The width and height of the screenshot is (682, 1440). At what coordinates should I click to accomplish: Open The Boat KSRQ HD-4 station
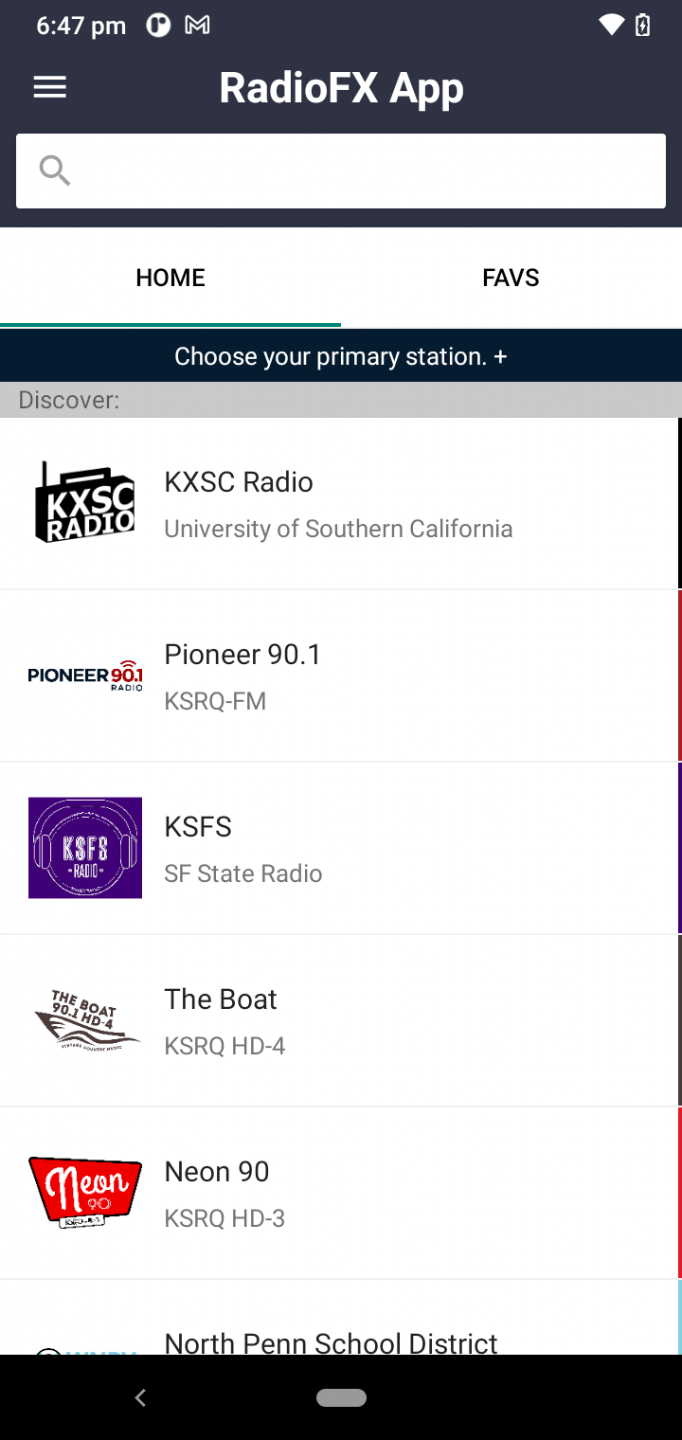pyautogui.click(x=341, y=1020)
